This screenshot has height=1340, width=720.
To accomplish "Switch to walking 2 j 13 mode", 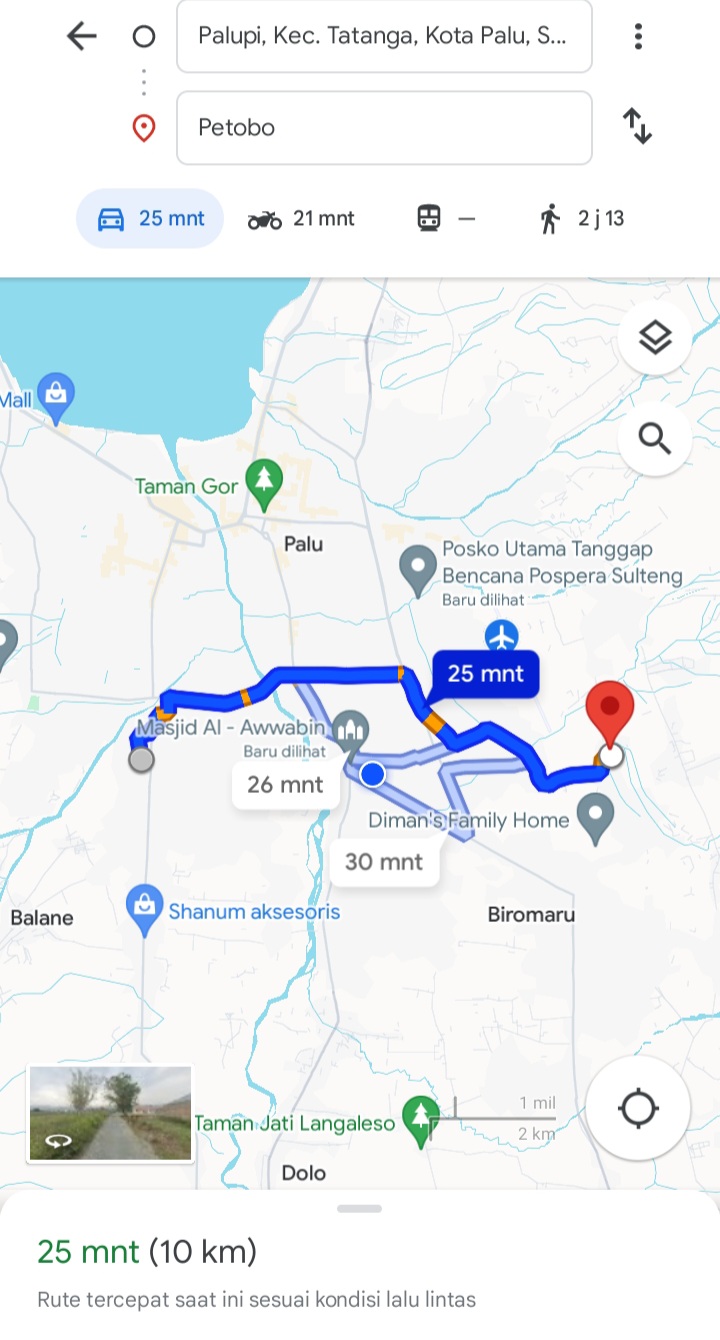I will point(581,218).
